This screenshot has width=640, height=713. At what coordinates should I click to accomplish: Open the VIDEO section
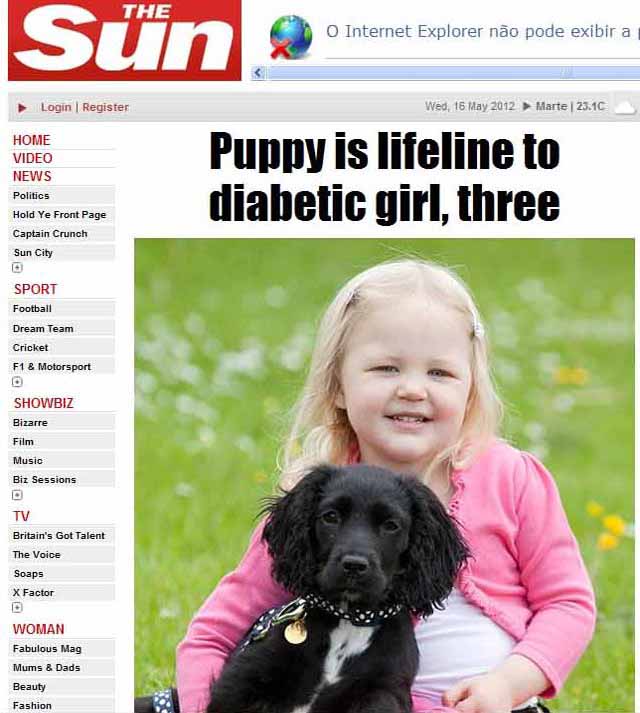[32, 158]
